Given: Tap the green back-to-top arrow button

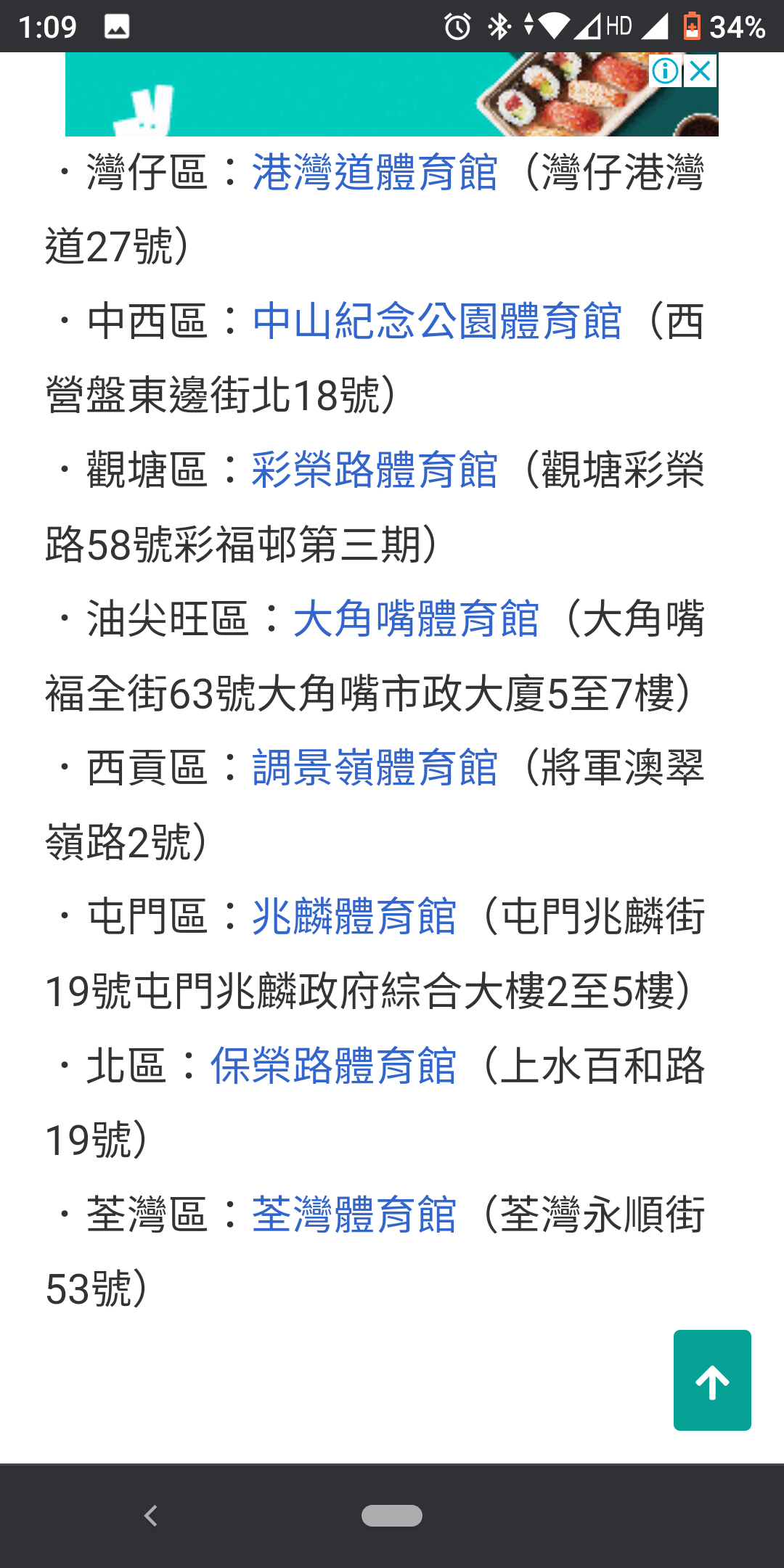Looking at the screenshot, I should [712, 1380].
